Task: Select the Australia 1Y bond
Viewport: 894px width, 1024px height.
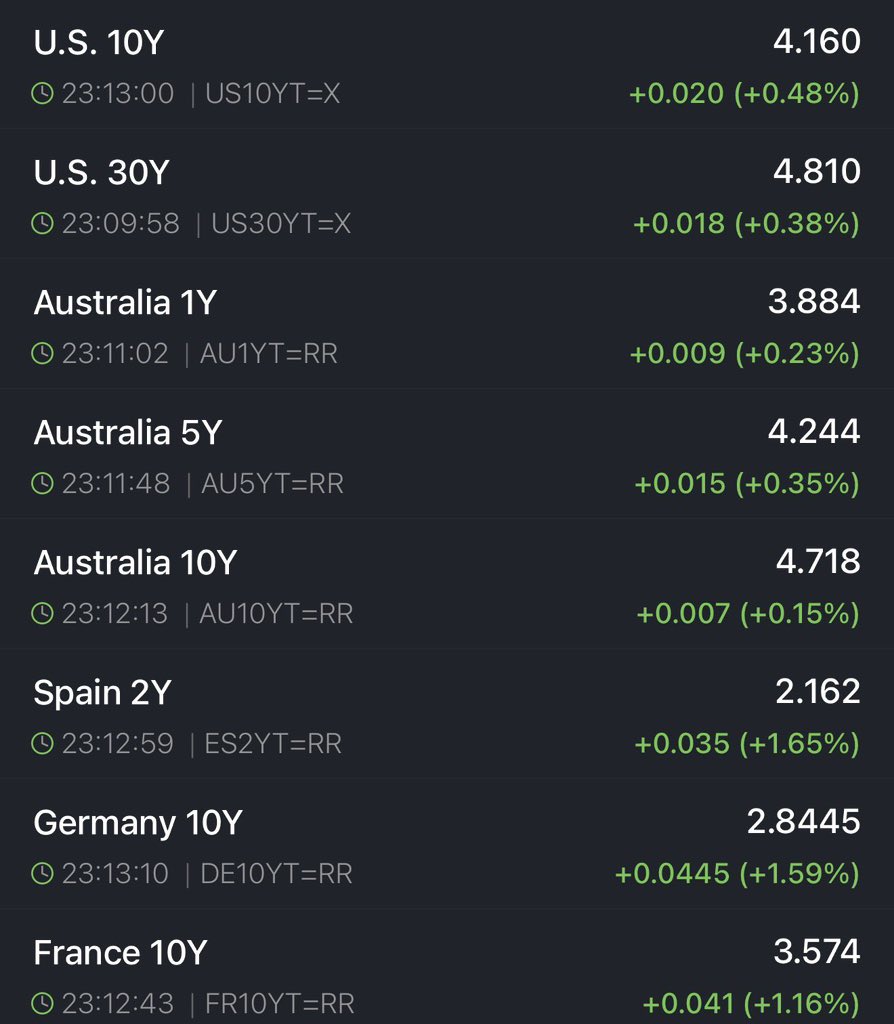Action: coord(447,324)
